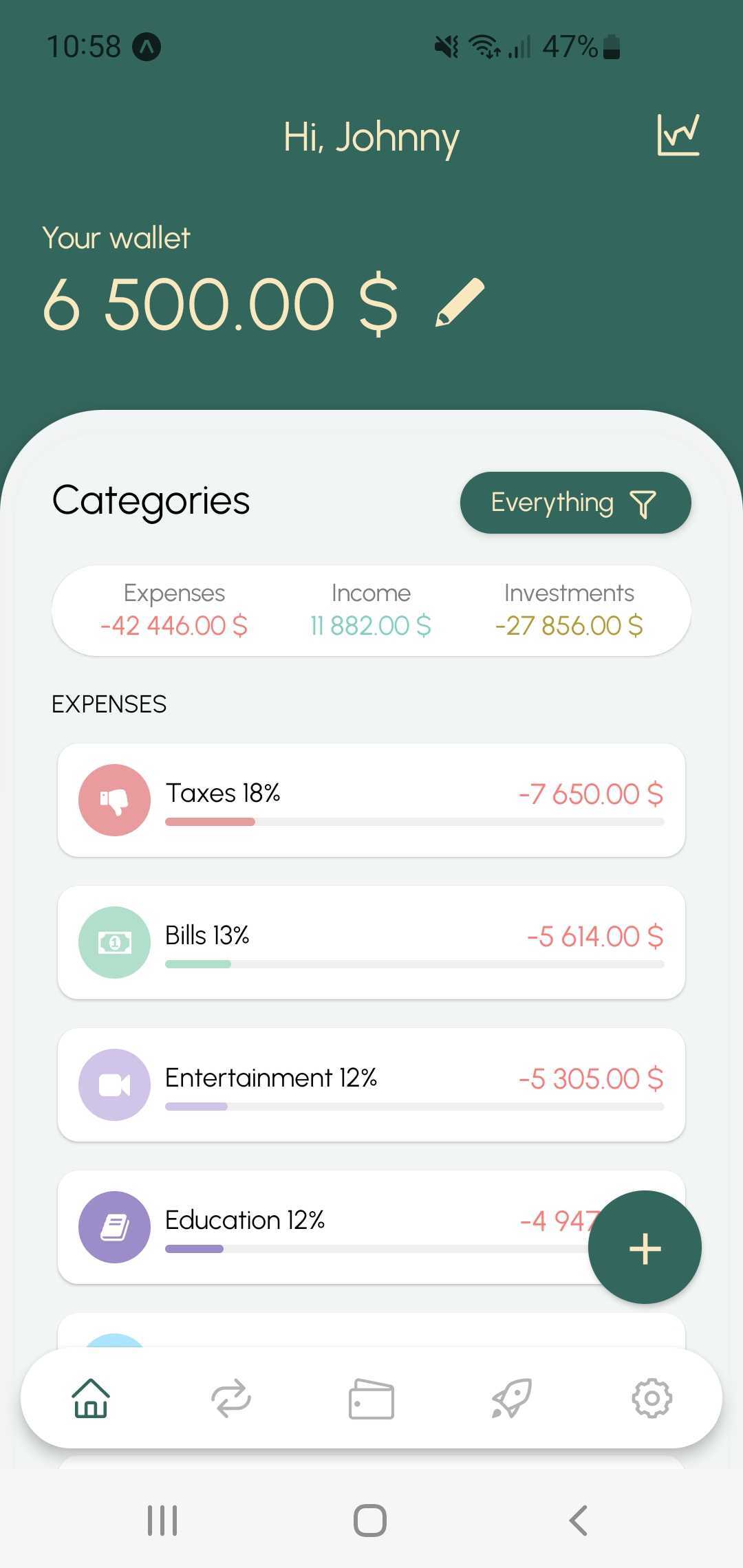Screen dimensions: 743x1568
Task: Switch to the transactions arrows tab
Action: click(x=231, y=1398)
